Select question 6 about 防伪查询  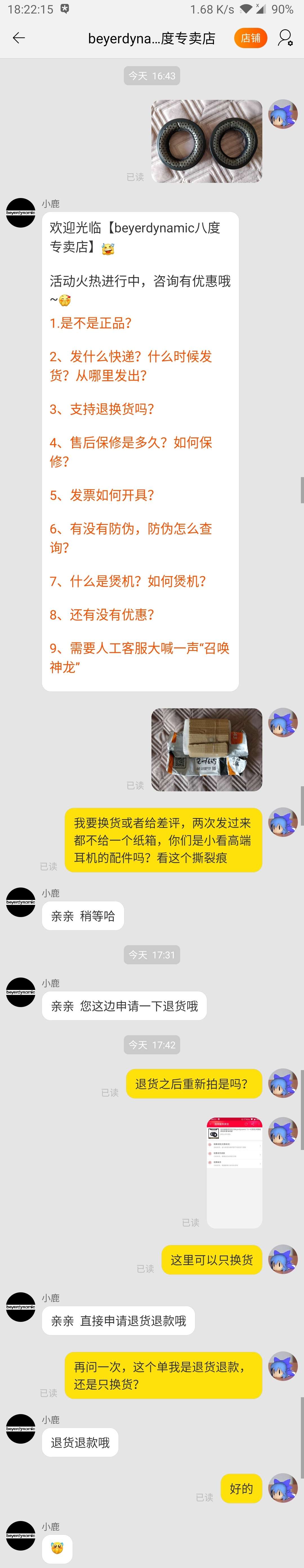click(x=130, y=538)
